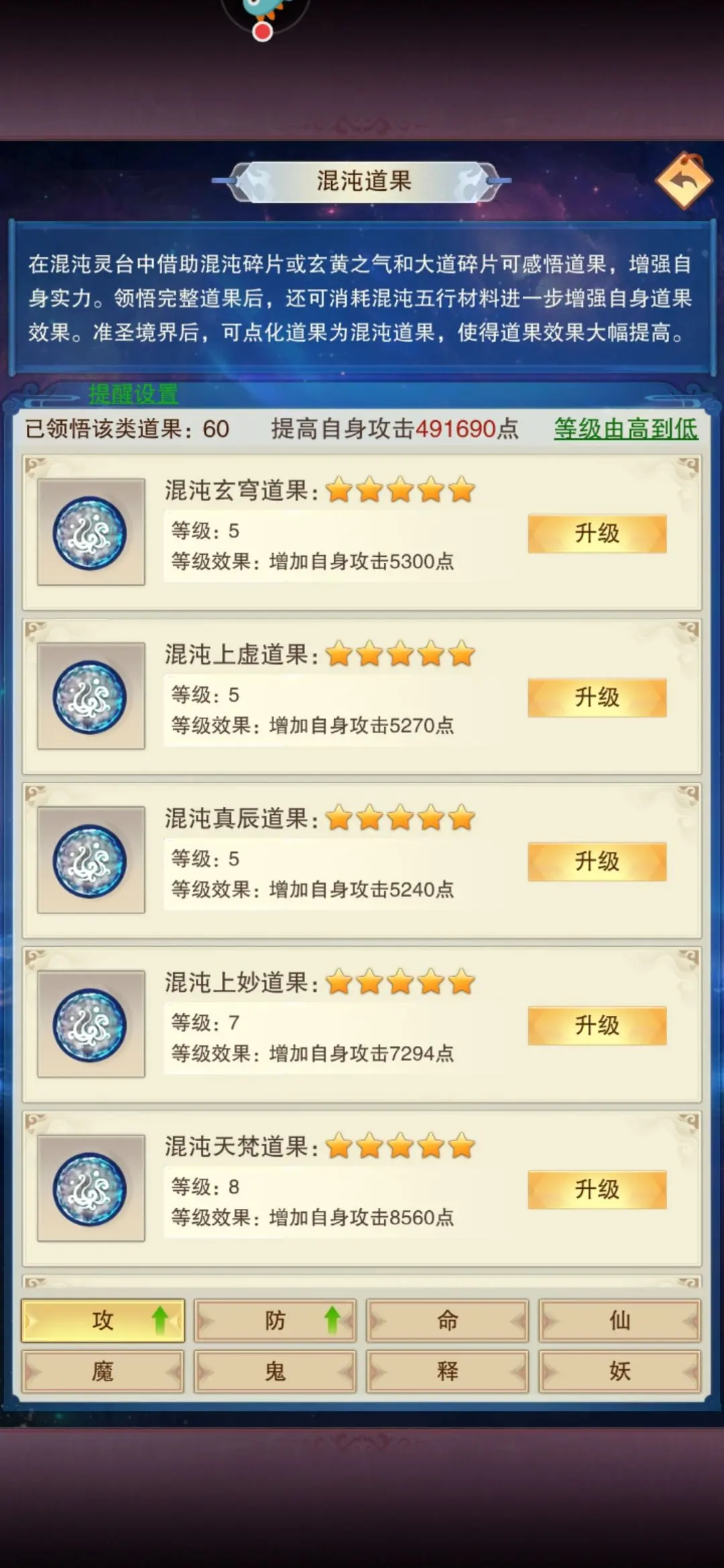Open the 仙 tab

point(619,1320)
